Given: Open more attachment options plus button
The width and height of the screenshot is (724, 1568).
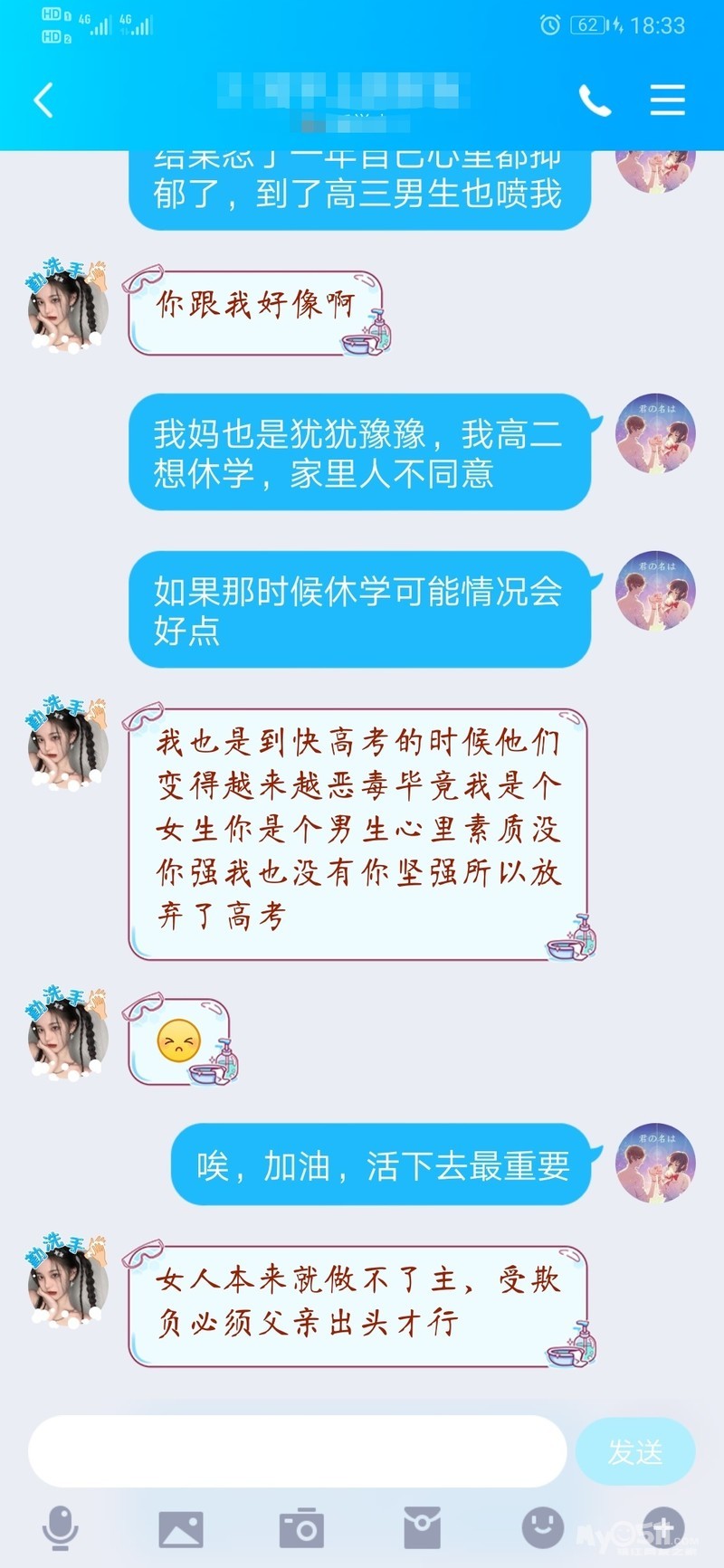Looking at the screenshot, I should coord(662,1528).
